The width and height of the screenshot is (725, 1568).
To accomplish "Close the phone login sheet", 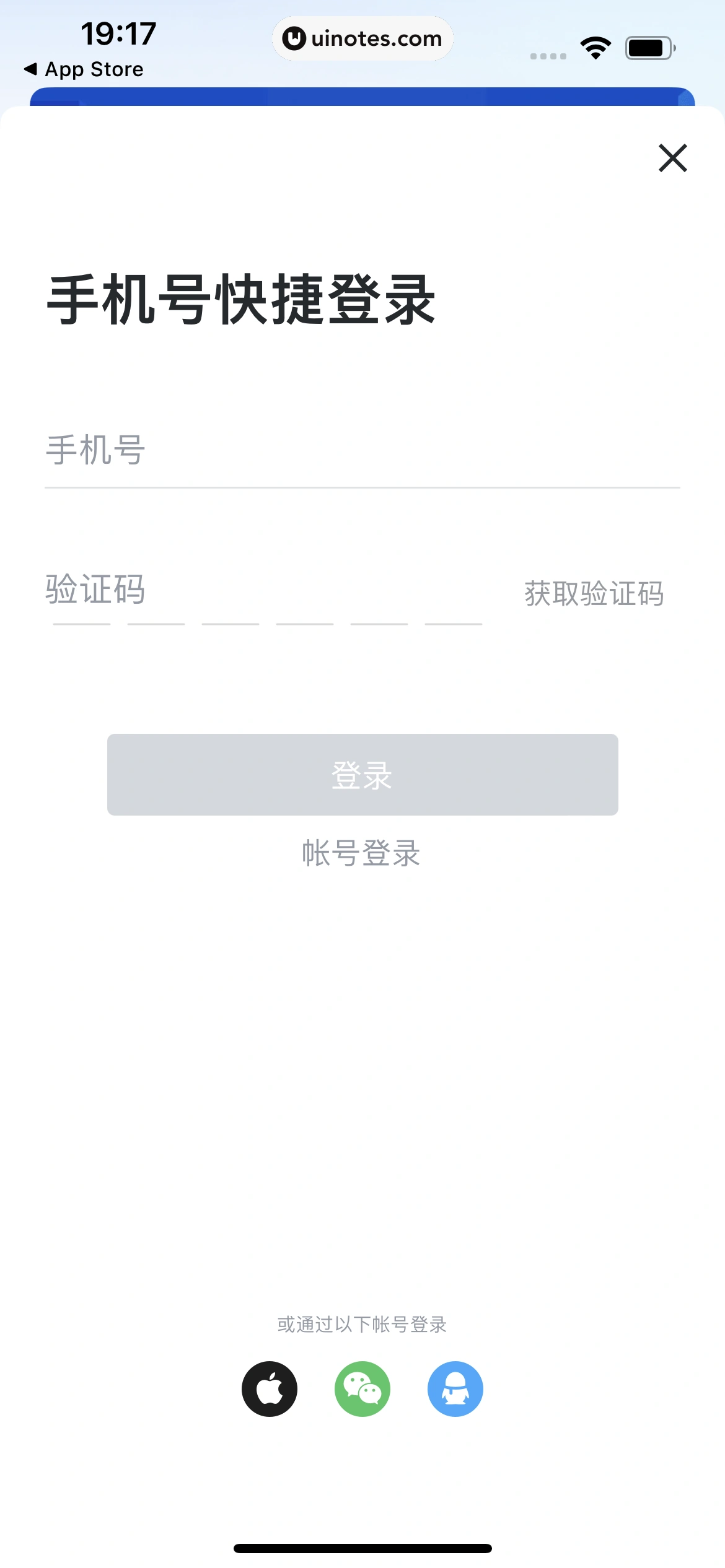I will coord(672,158).
